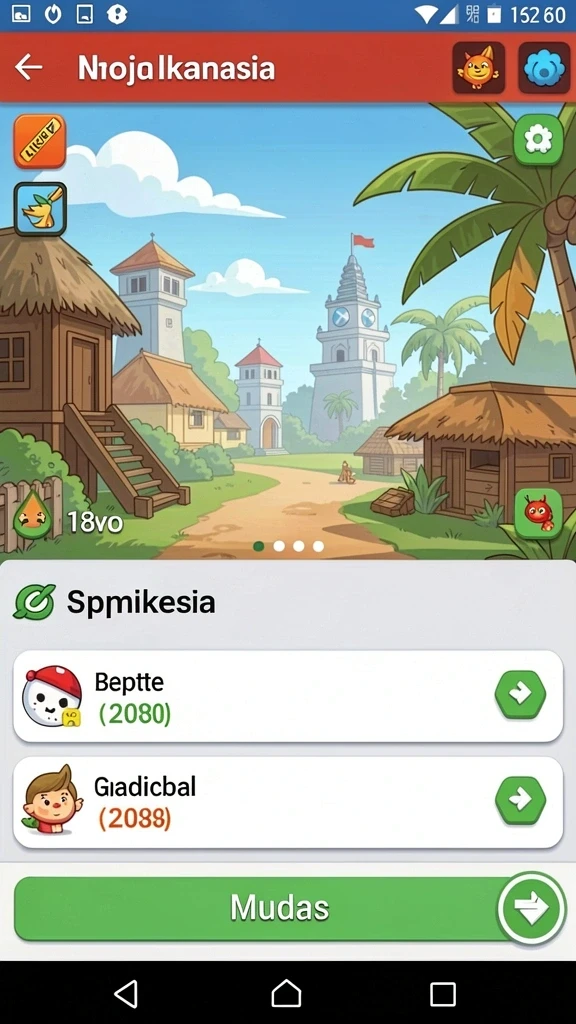
Task: Tap the green Mudas button
Action: [288, 908]
